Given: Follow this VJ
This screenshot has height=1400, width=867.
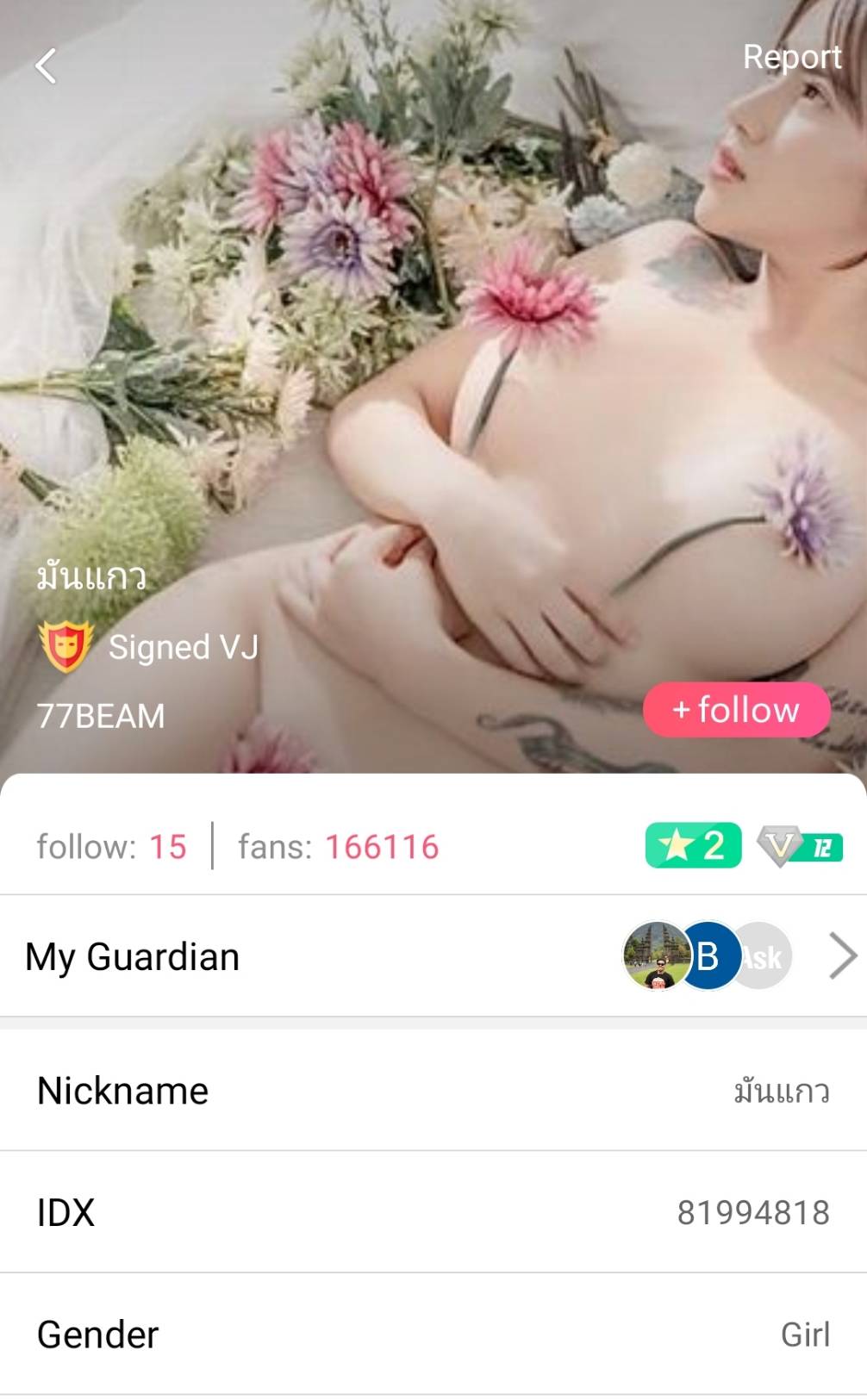Looking at the screenshot, I should tap(736, 710).
